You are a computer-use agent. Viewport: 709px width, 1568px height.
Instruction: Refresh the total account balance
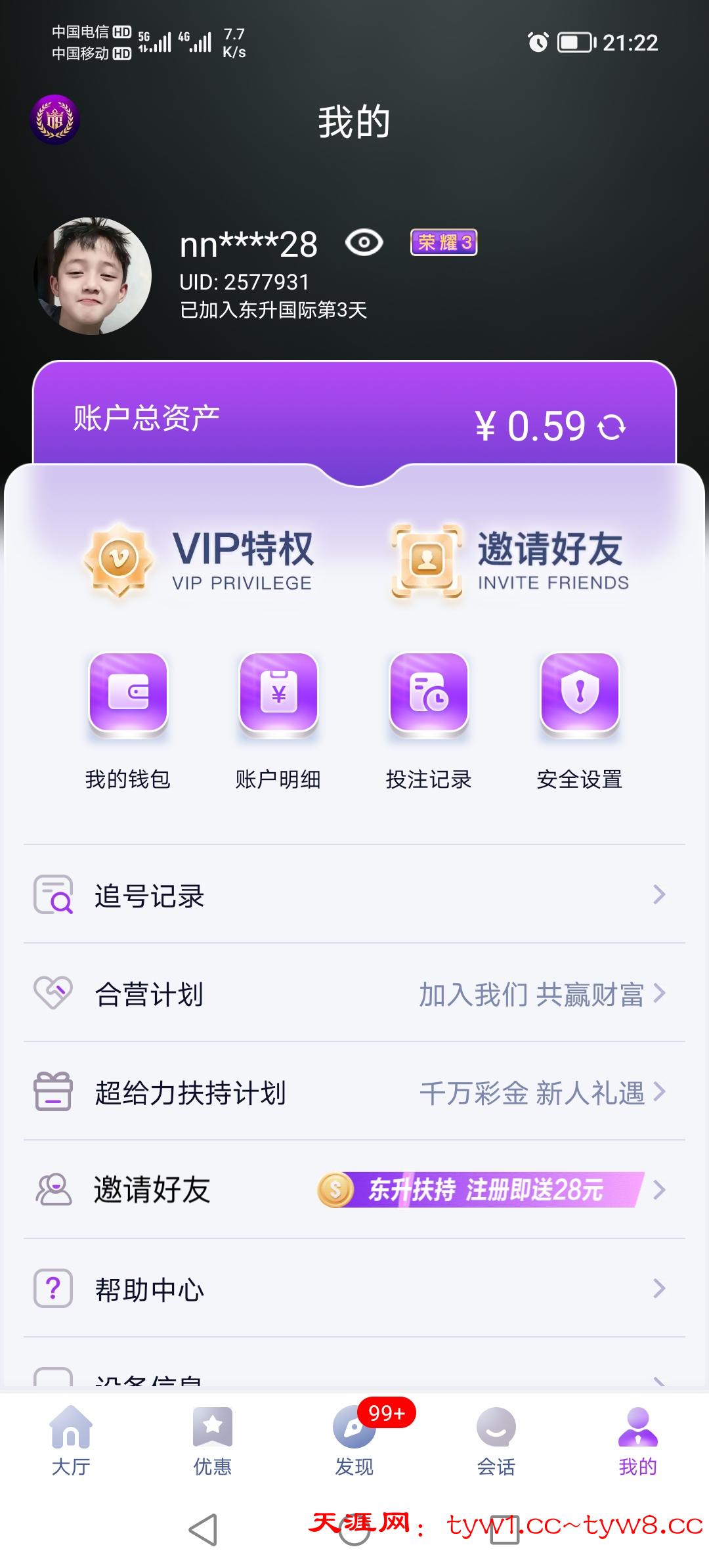pyautogui.click(x=612, y=427)
